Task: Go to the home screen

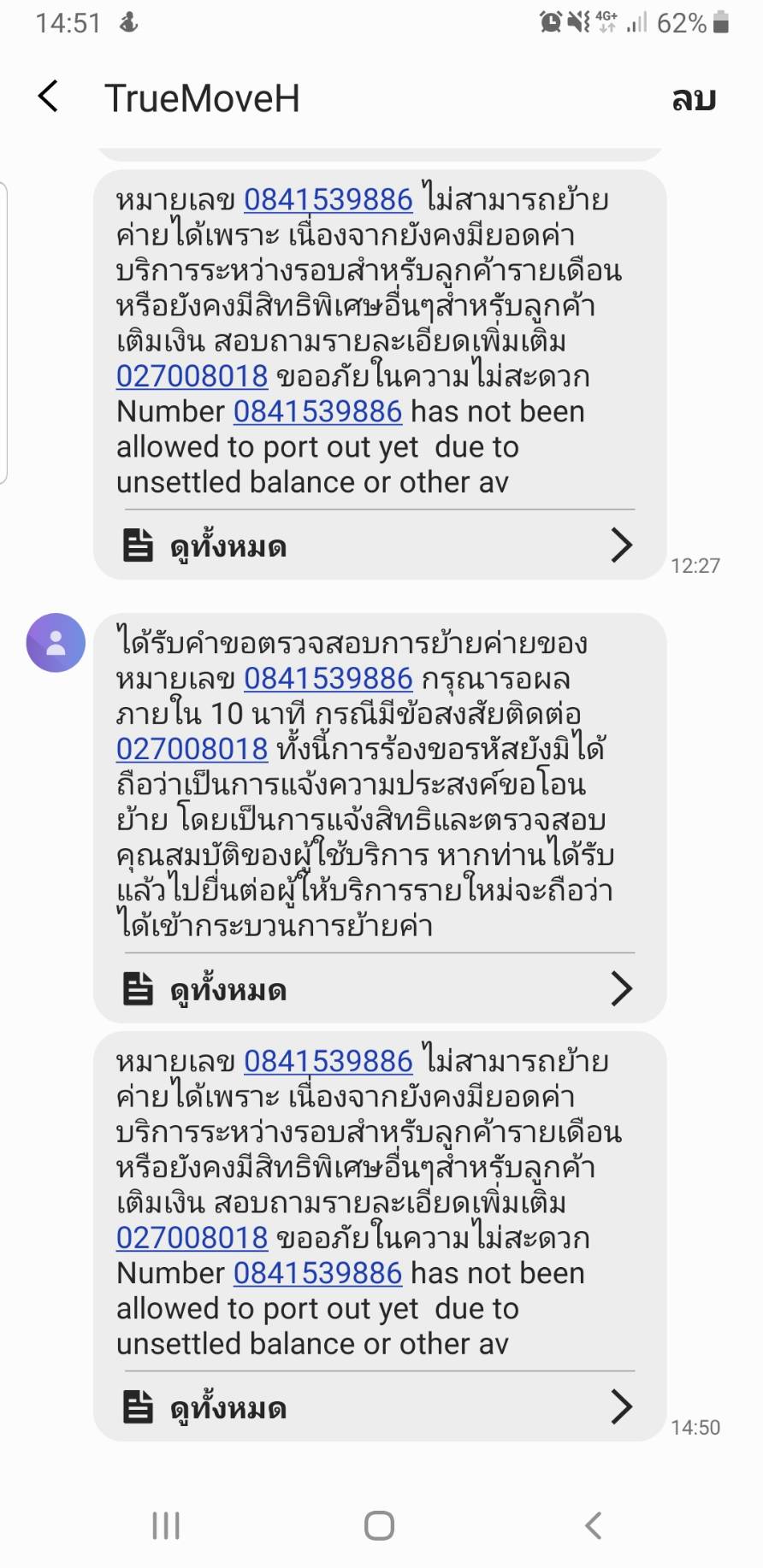Action: point(379,1525)
